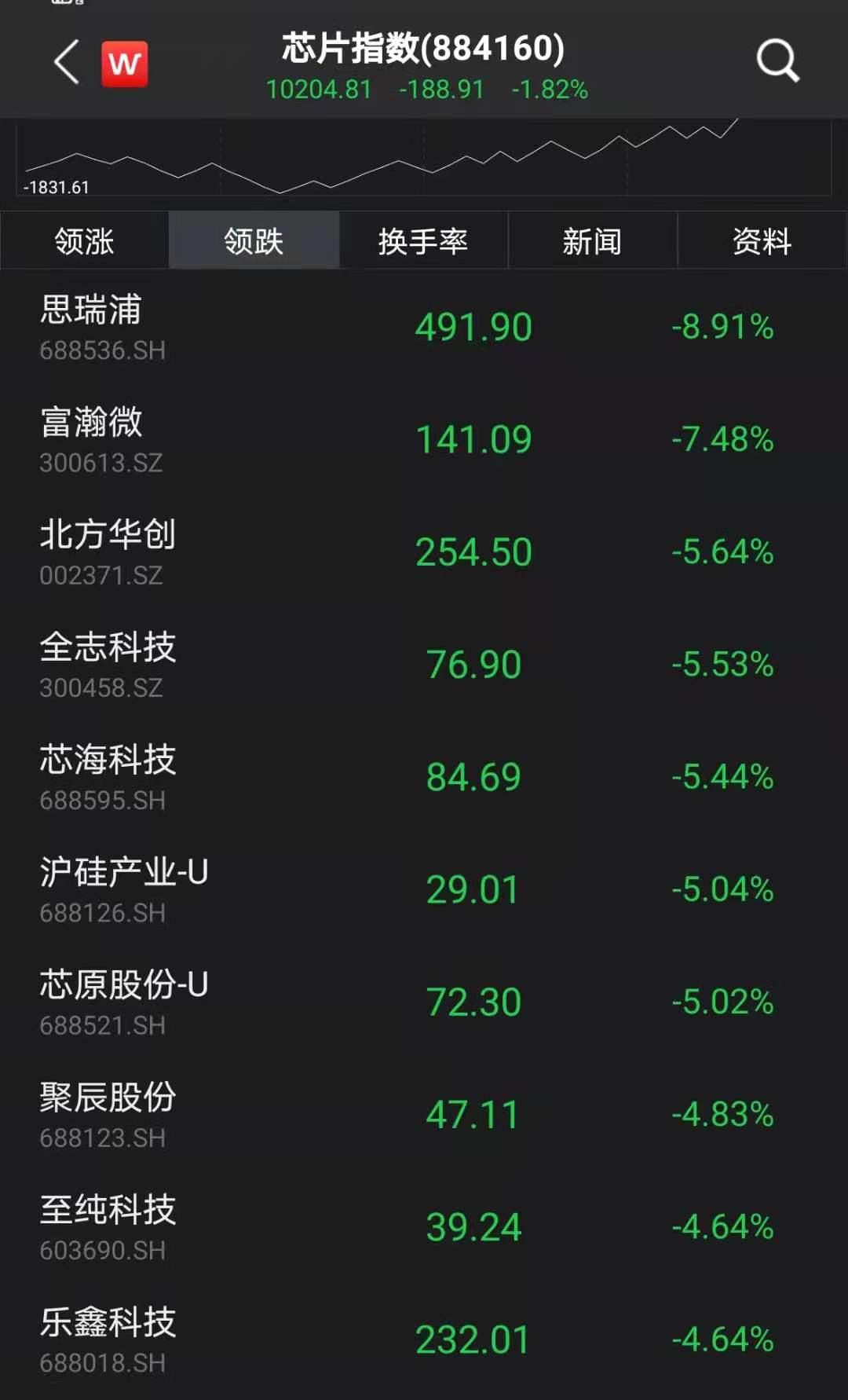Open 乐鑫科技 stock row

pos(424,1340)
